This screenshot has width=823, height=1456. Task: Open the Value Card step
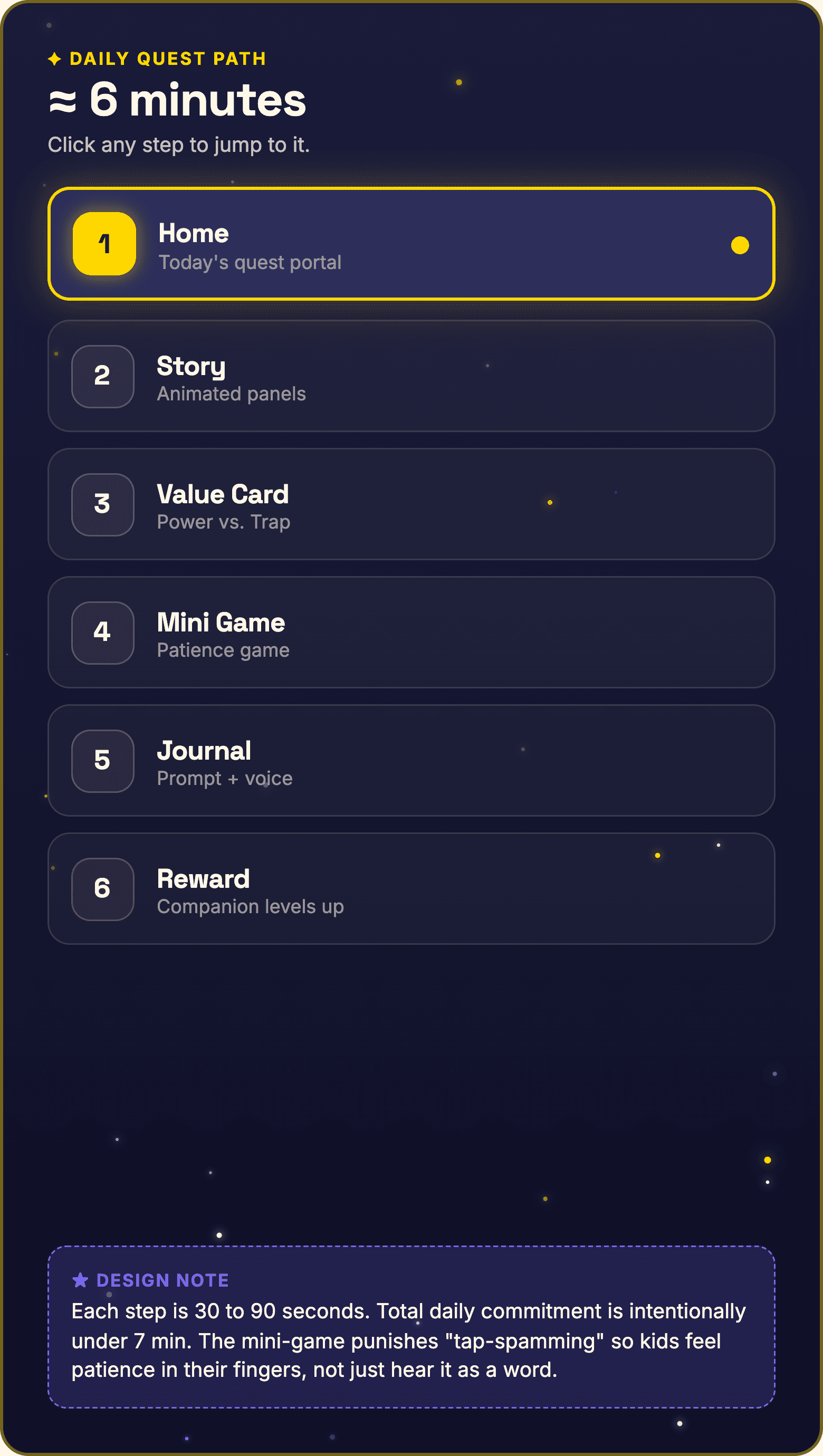pyautogui.click(x=411, y=504)
